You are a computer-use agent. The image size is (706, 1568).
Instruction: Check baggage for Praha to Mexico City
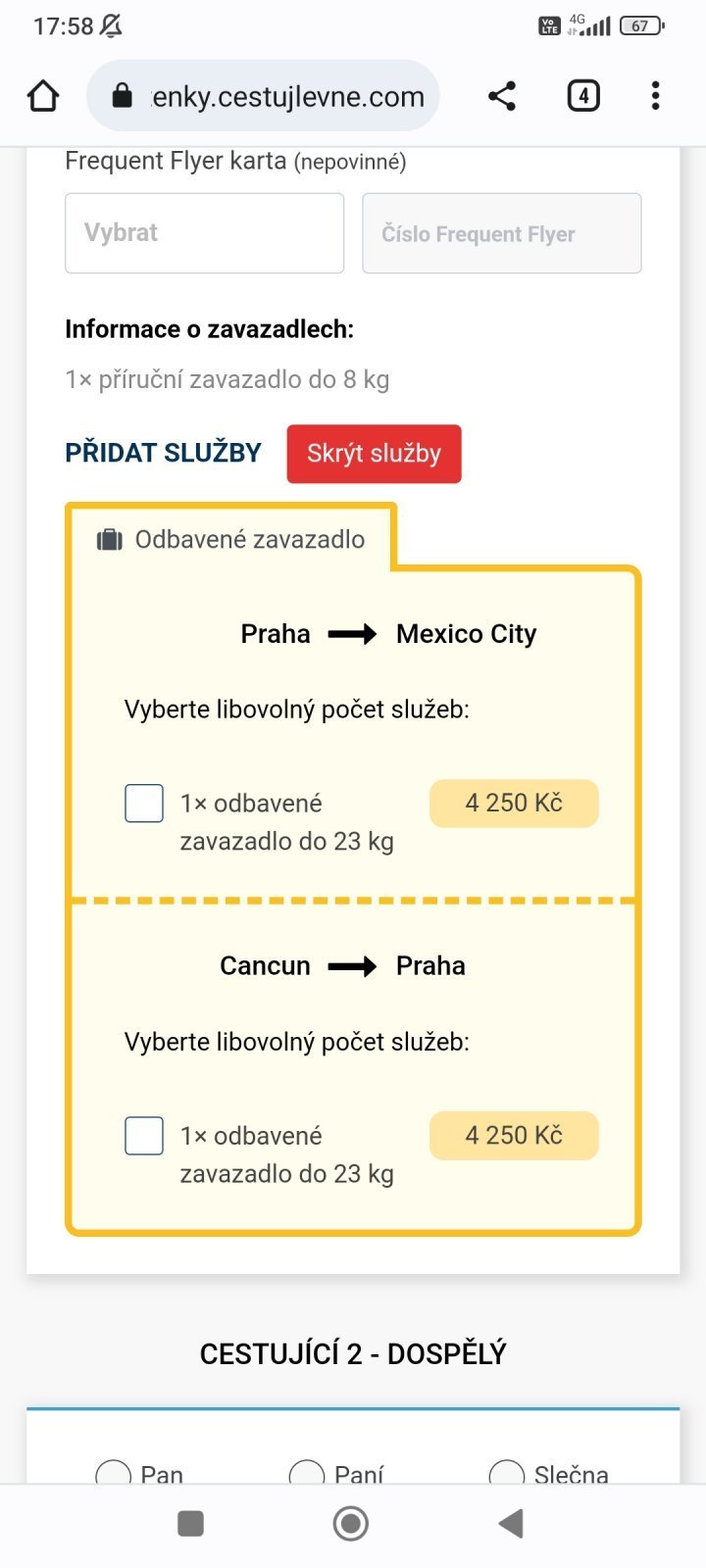[144, 804]
